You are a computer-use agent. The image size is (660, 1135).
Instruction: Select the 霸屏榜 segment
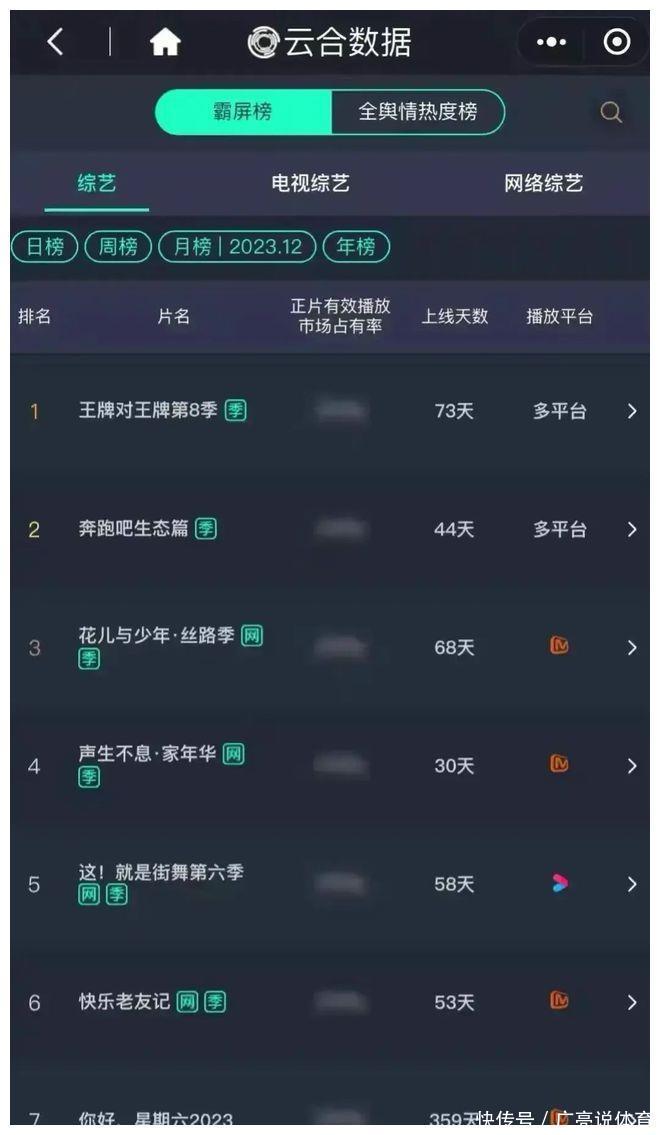tap(243, 112)
